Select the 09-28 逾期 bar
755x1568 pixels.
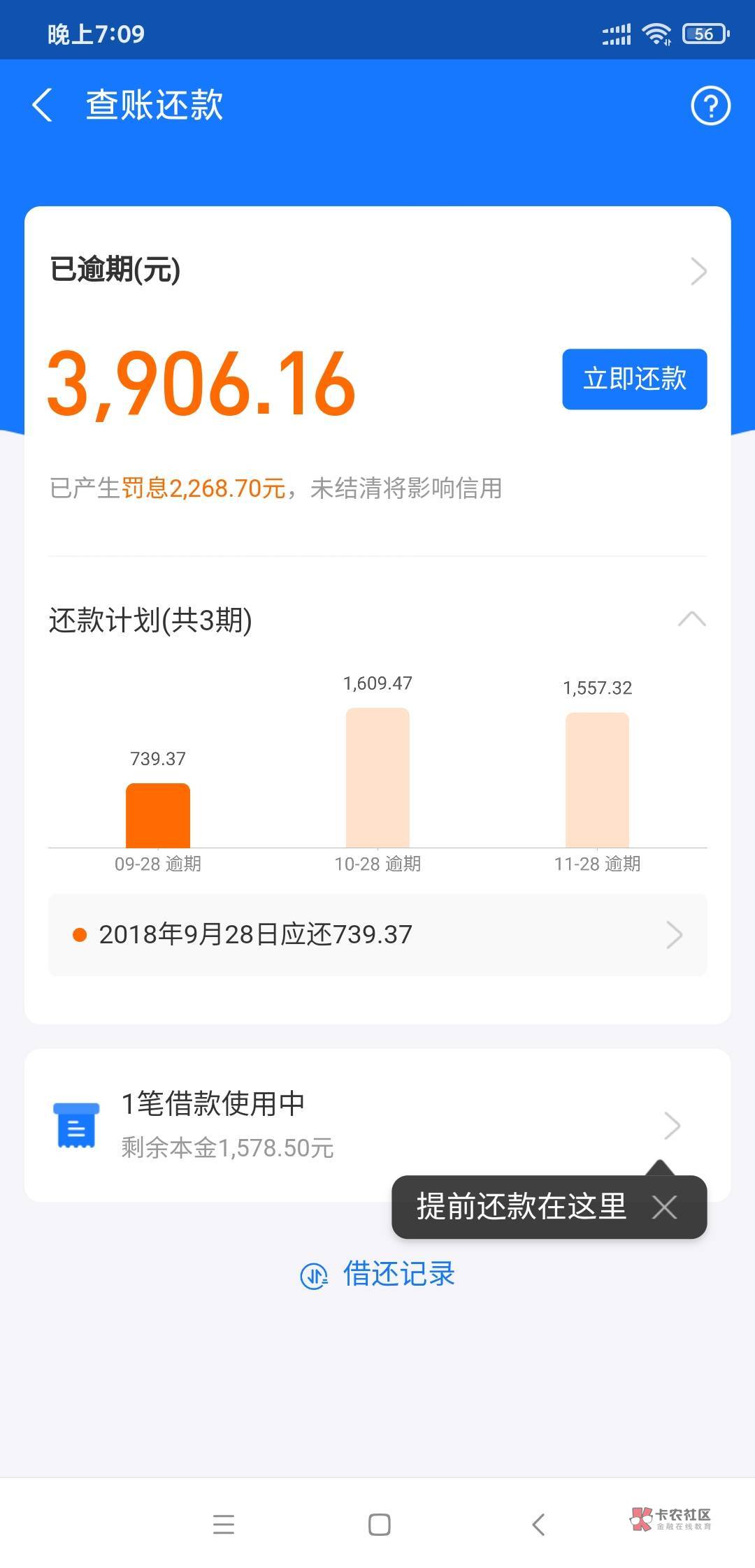click(158, 815)
